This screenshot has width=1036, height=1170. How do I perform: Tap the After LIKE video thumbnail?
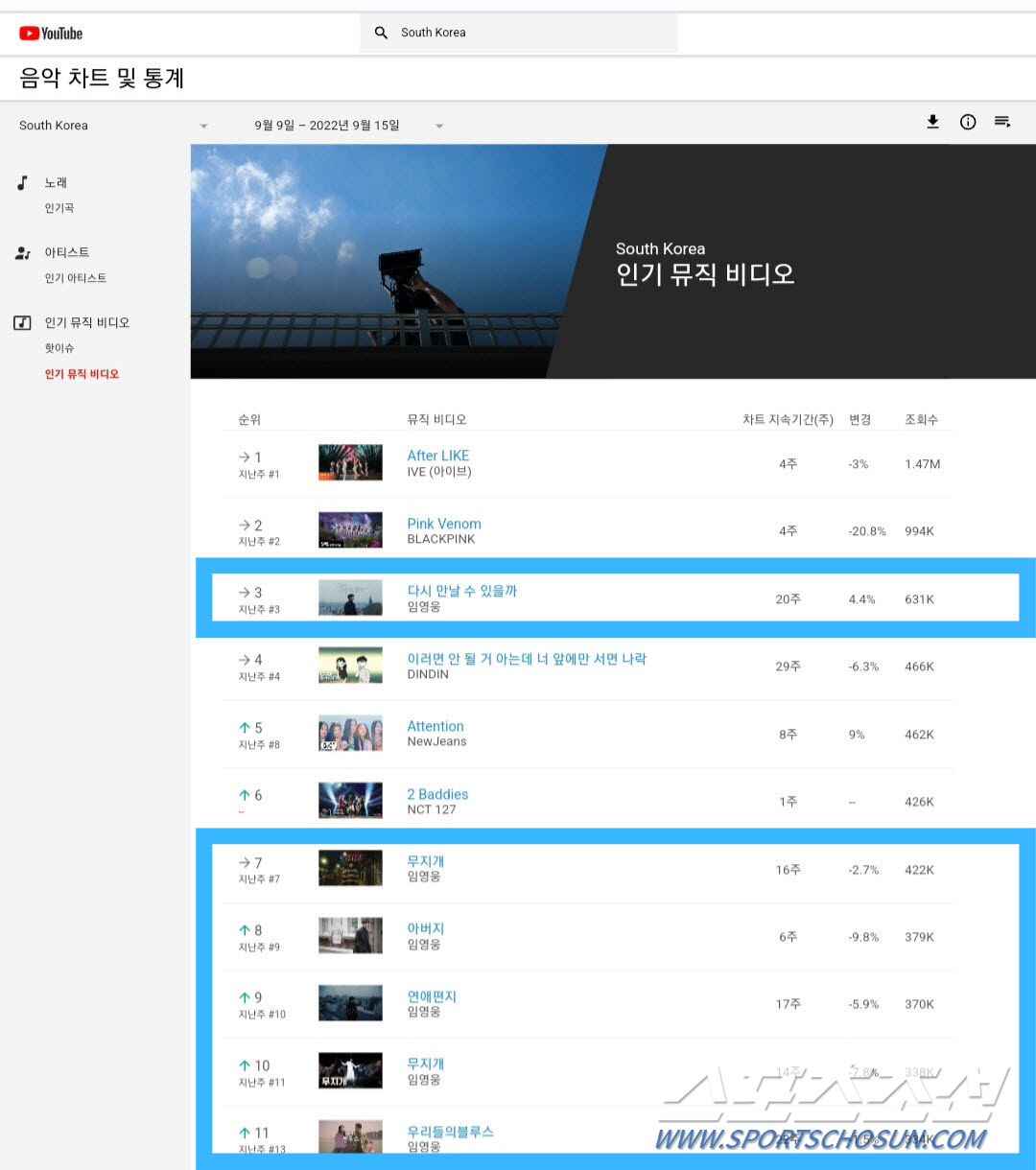[350, 462]
